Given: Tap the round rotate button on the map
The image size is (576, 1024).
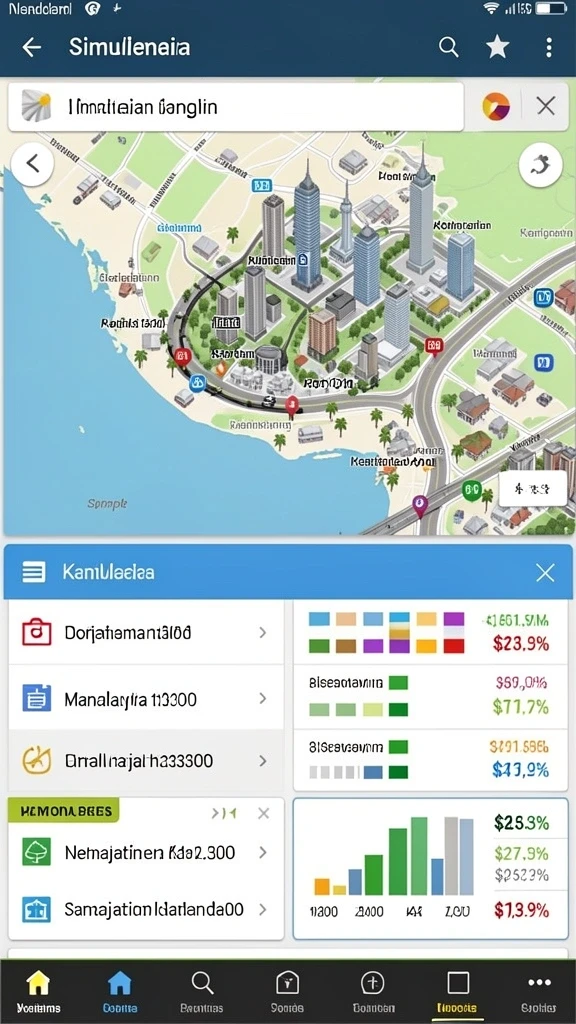Looking at the screenshot, I should click(x=540, y=165).
